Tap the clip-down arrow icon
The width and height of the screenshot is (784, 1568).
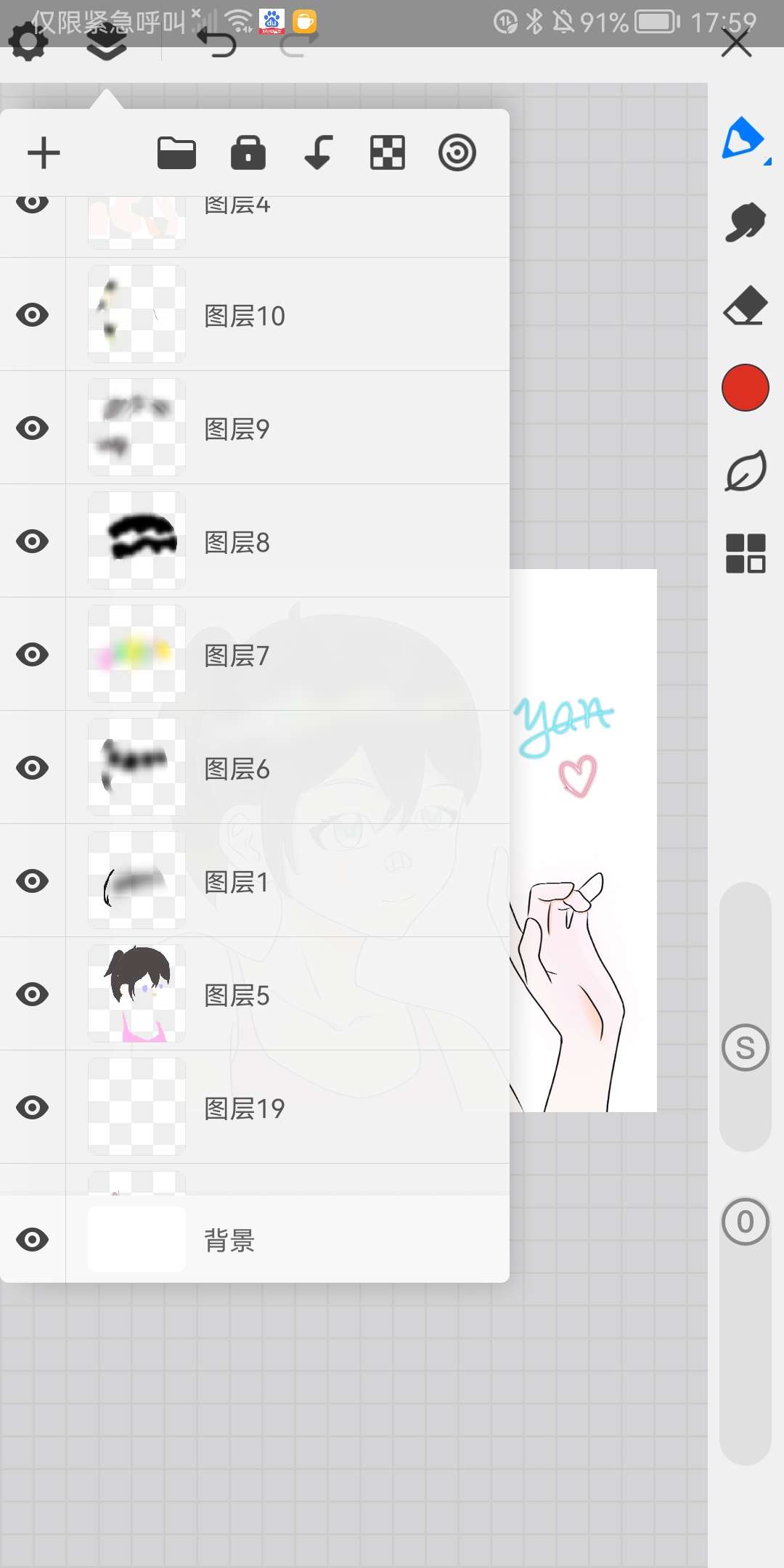318,153
